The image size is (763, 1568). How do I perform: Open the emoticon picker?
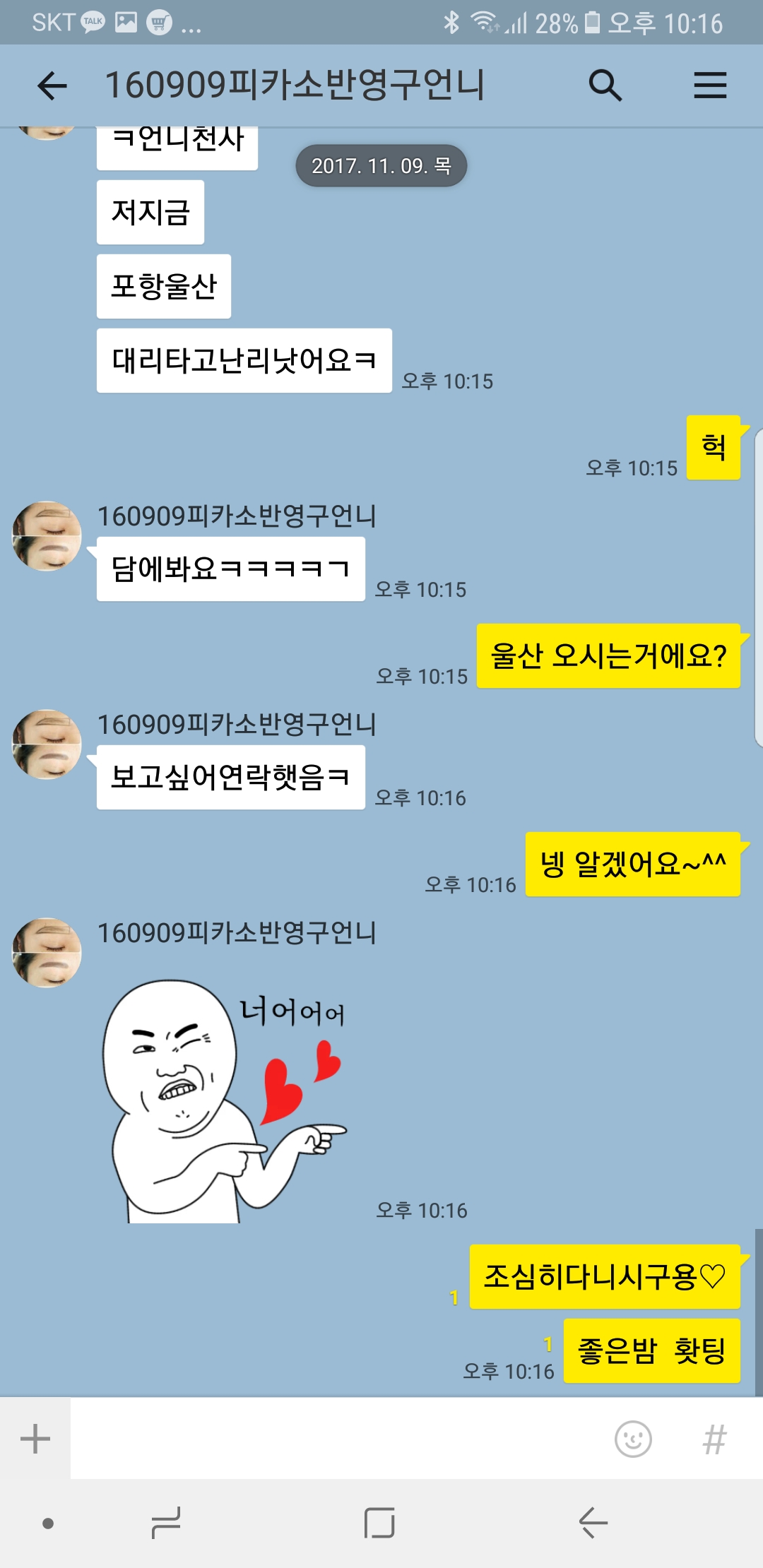click(633, 1439)
